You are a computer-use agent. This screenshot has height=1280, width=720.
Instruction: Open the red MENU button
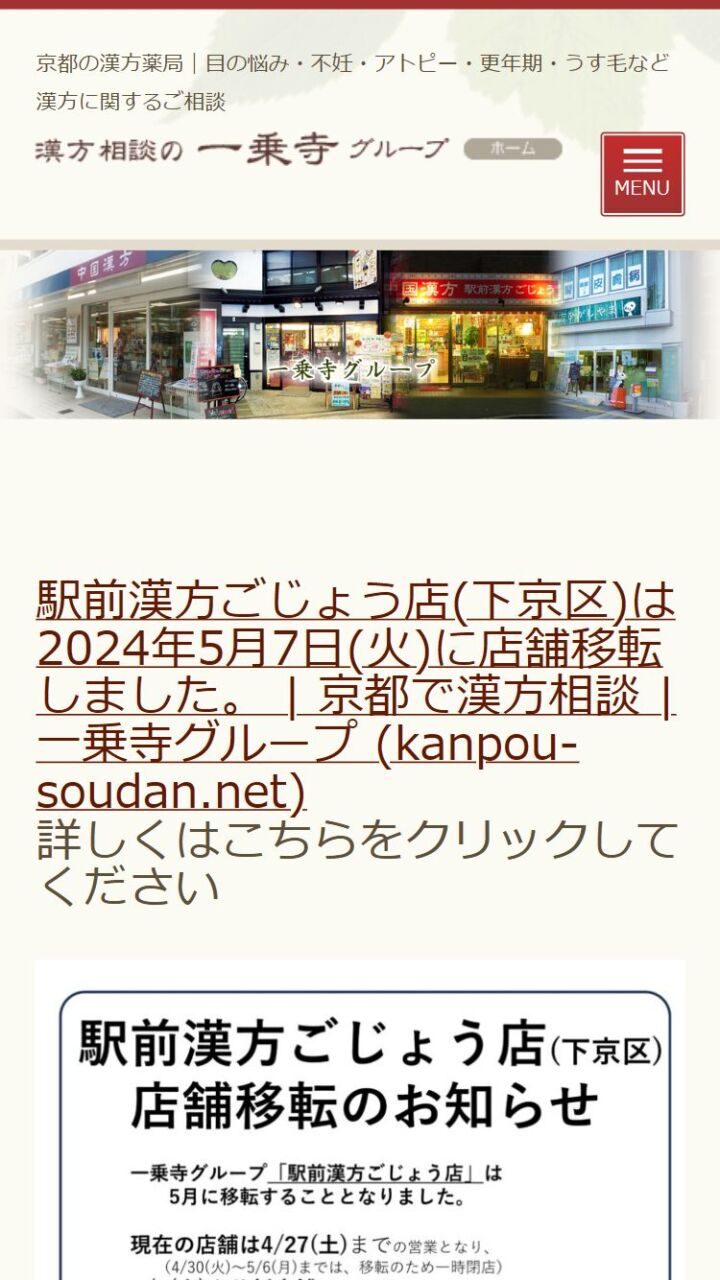642,174
